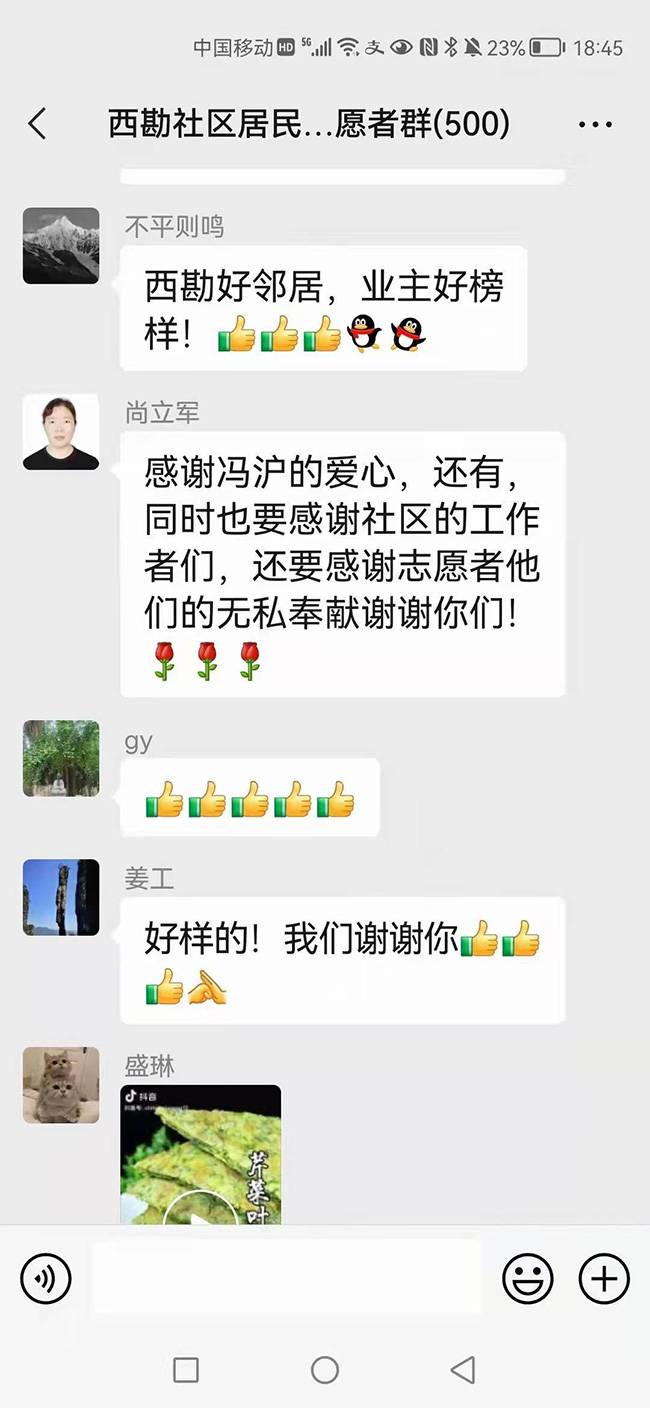Open 盛琳's cat avatar profile
The width and height of the screenshot is (650, 1408).
[61, 1085]
